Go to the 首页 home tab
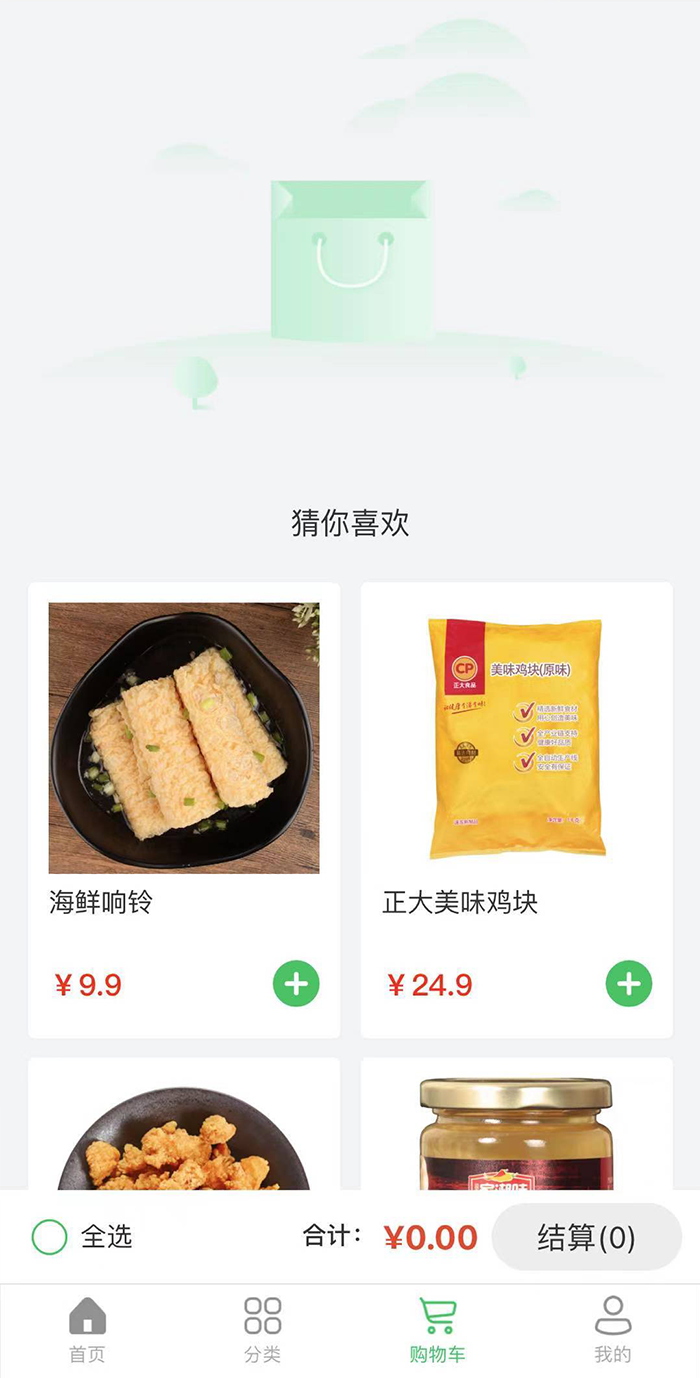The width and height of the screenshot is (700, 1378). pyautogui.click(x=87, y=1330)
